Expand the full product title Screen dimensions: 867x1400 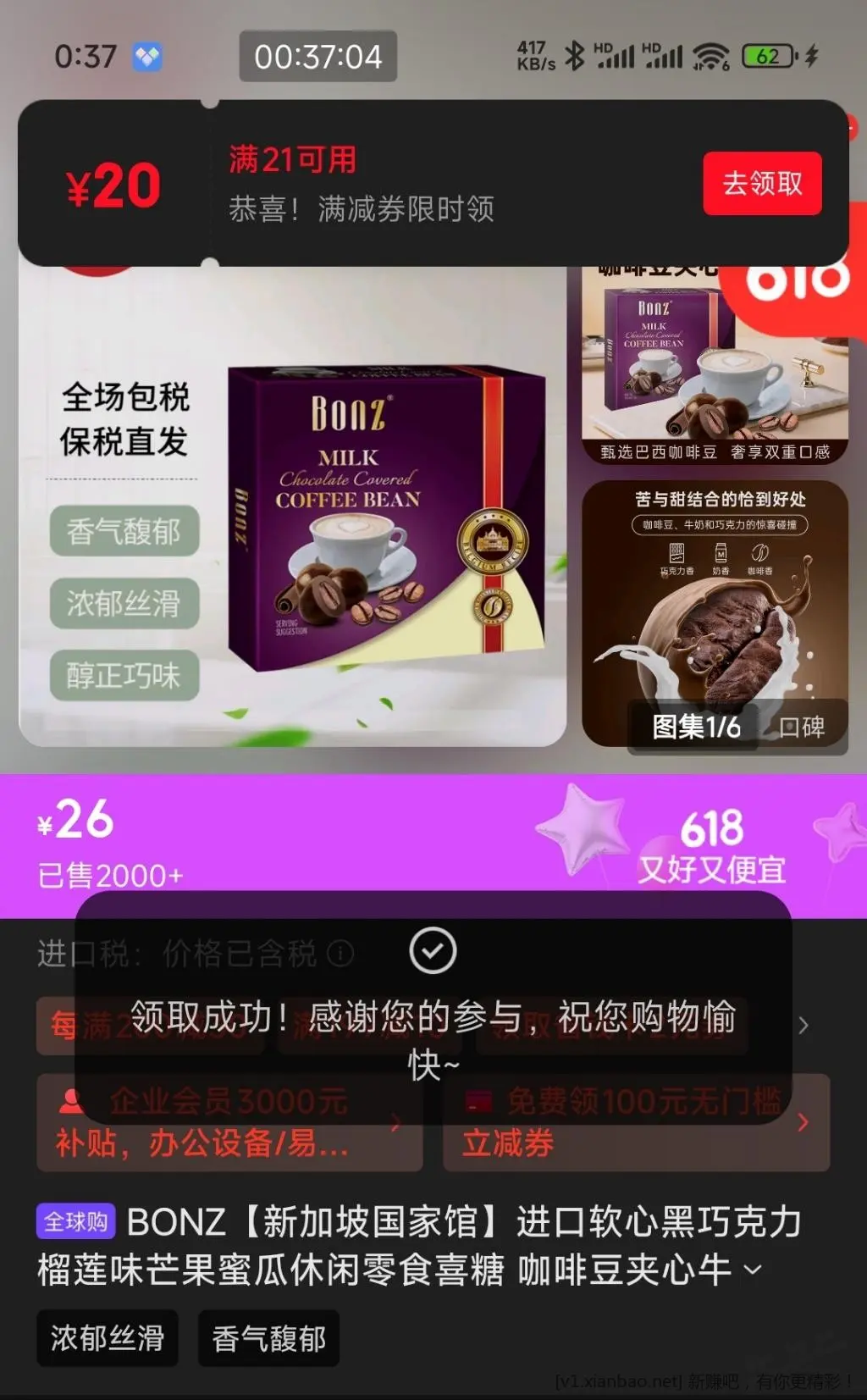[x=752, y=1270]
